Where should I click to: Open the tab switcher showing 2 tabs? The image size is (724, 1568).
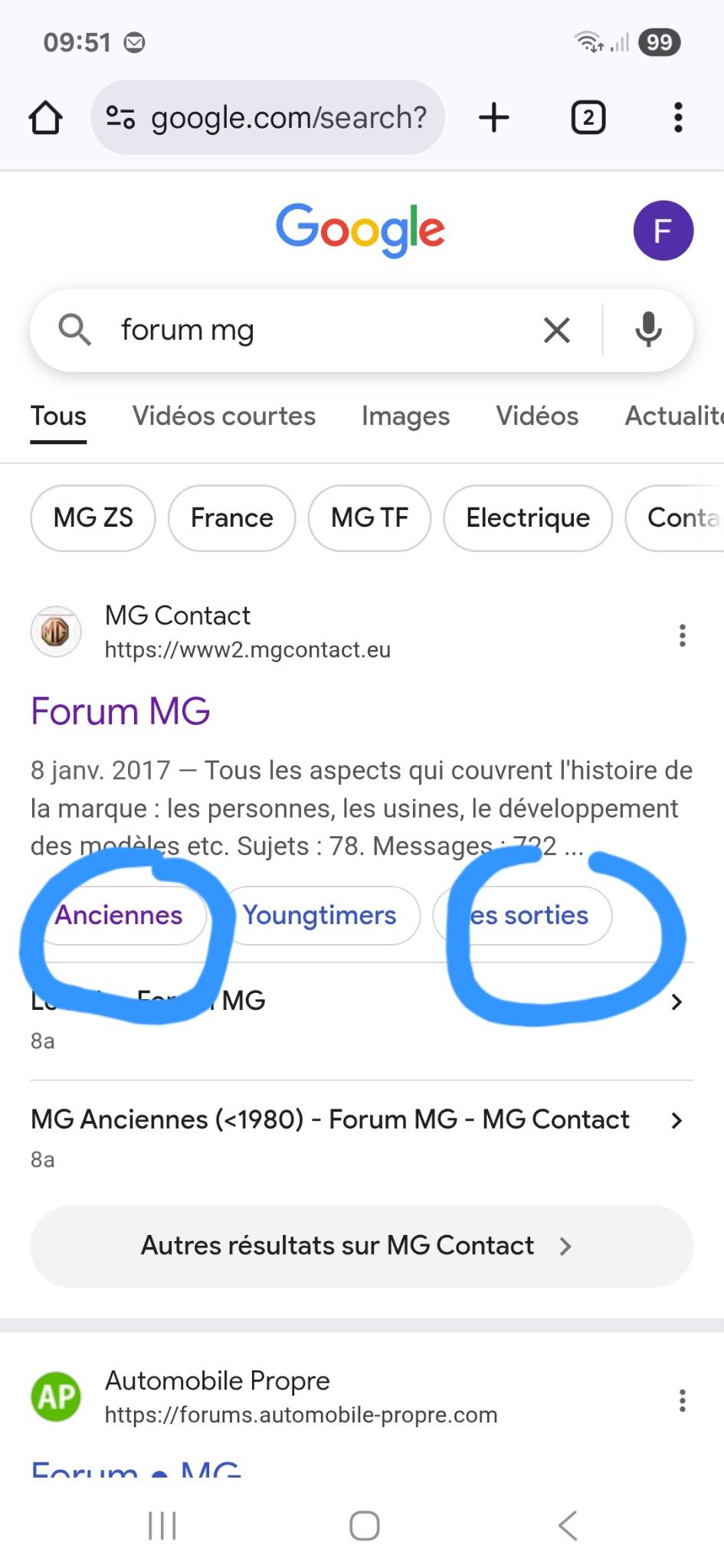pyautogui.click(x=587, y=117)
